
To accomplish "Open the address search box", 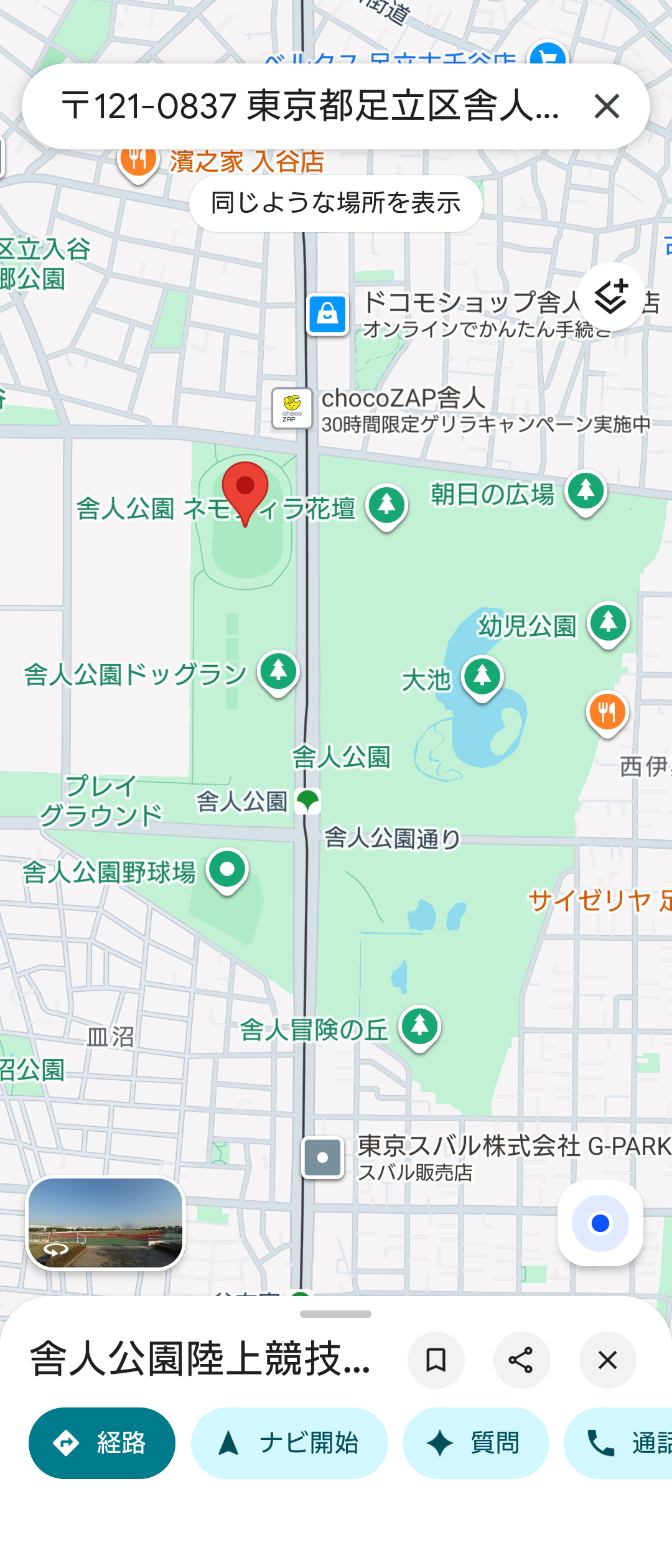I will [311, 106].
